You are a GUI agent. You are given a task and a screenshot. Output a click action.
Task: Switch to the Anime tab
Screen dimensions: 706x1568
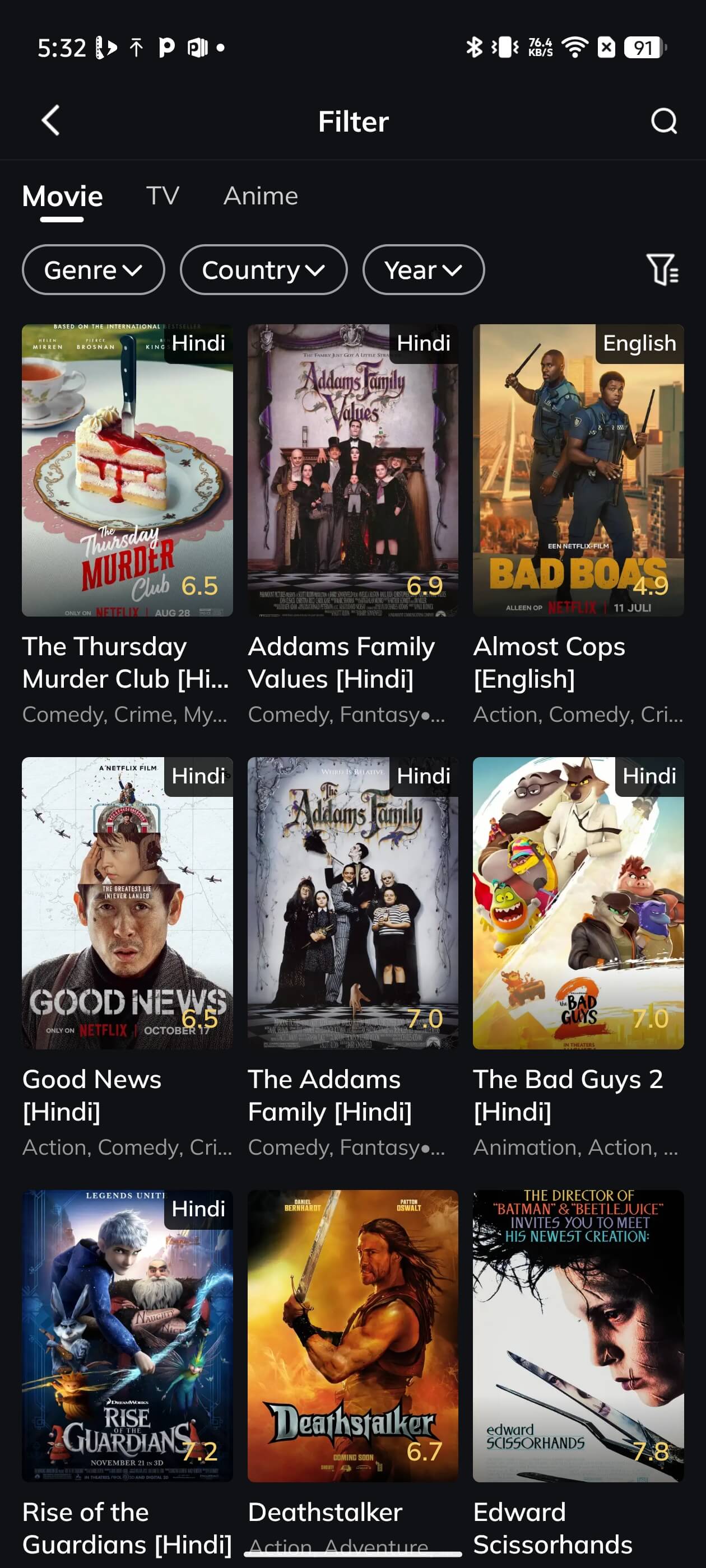click(260, 196)
